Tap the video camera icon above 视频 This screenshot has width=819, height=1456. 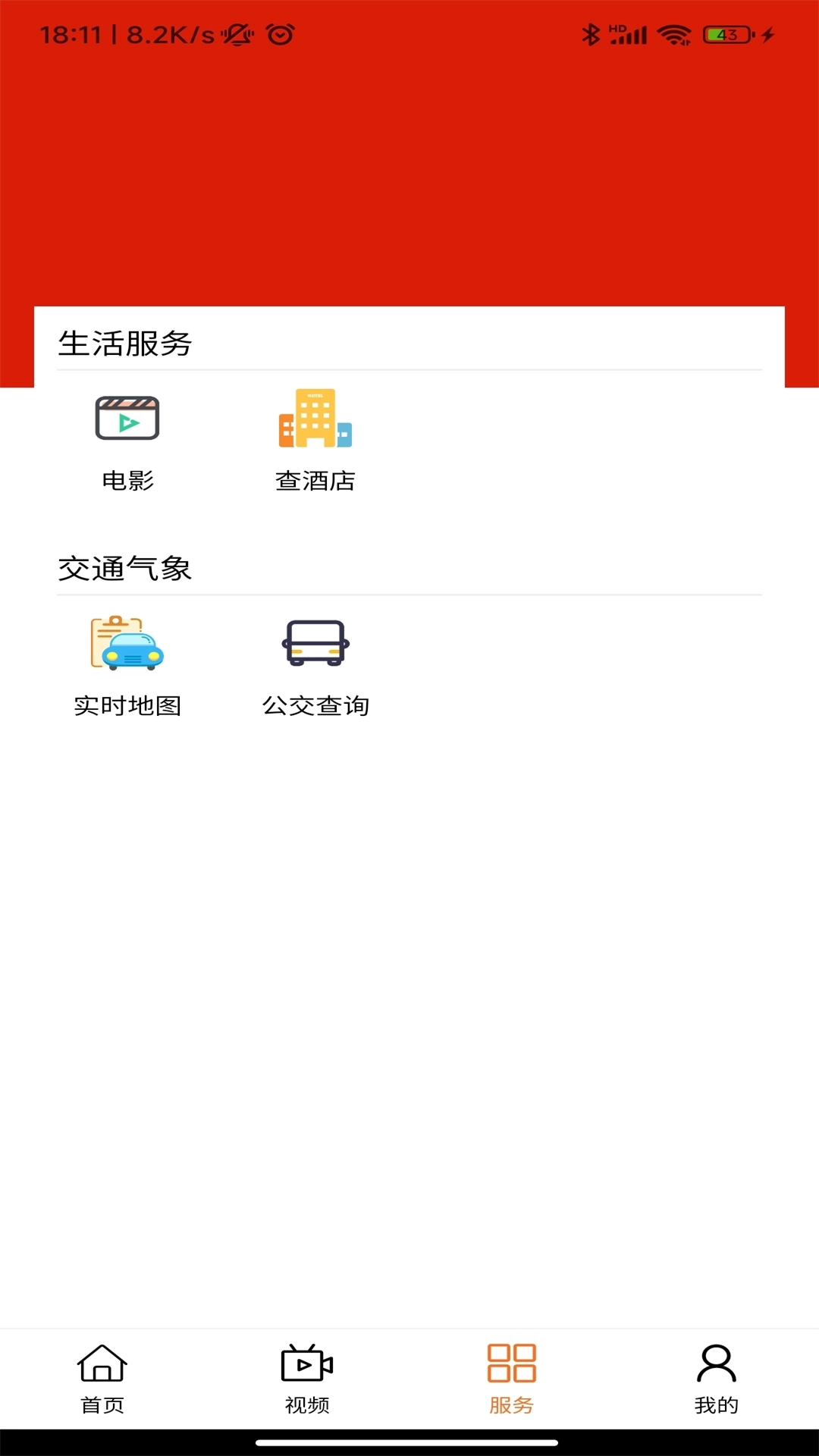[x=306, y=1362]
